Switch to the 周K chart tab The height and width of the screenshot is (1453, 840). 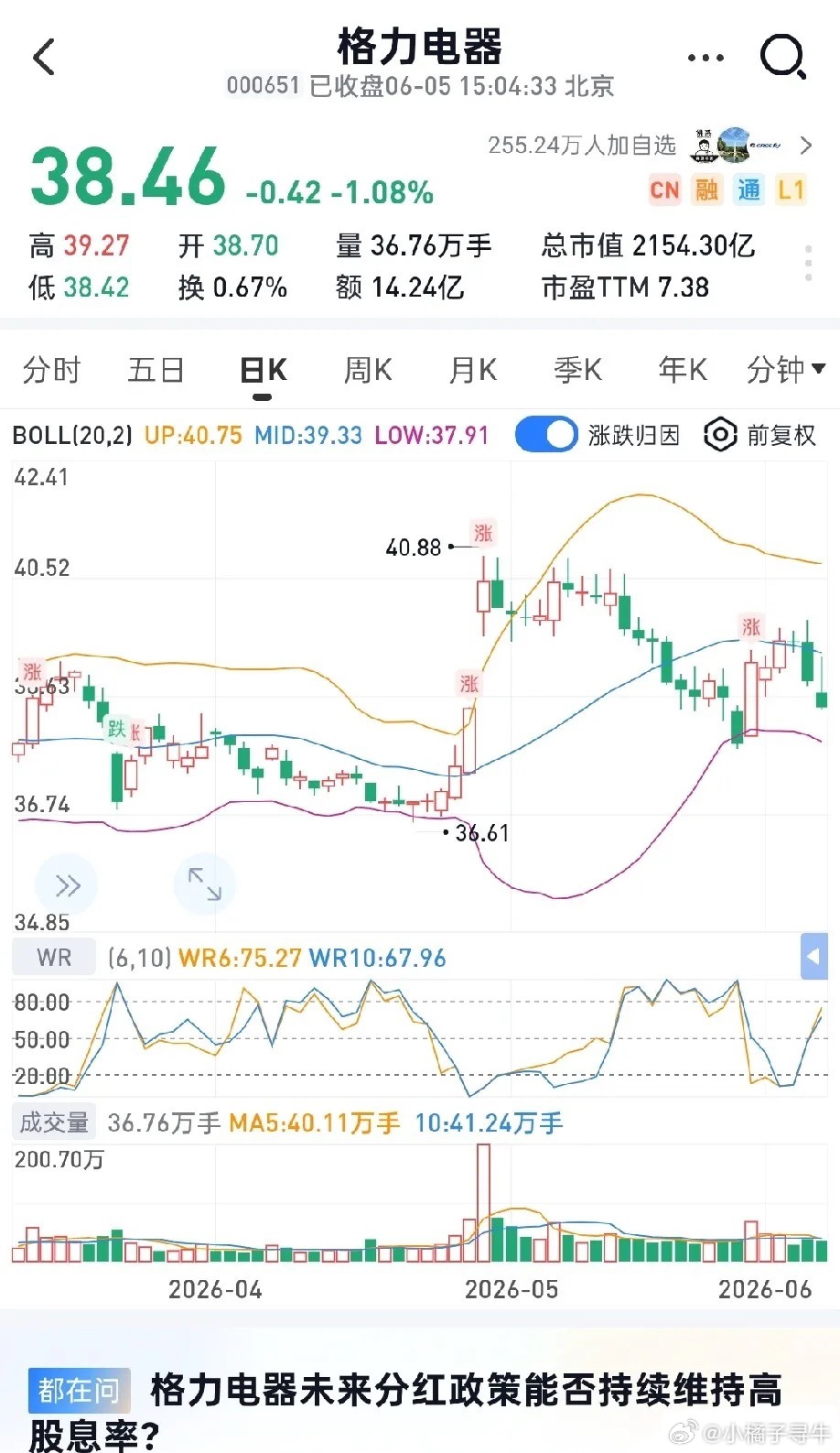[x=368, y=370]
